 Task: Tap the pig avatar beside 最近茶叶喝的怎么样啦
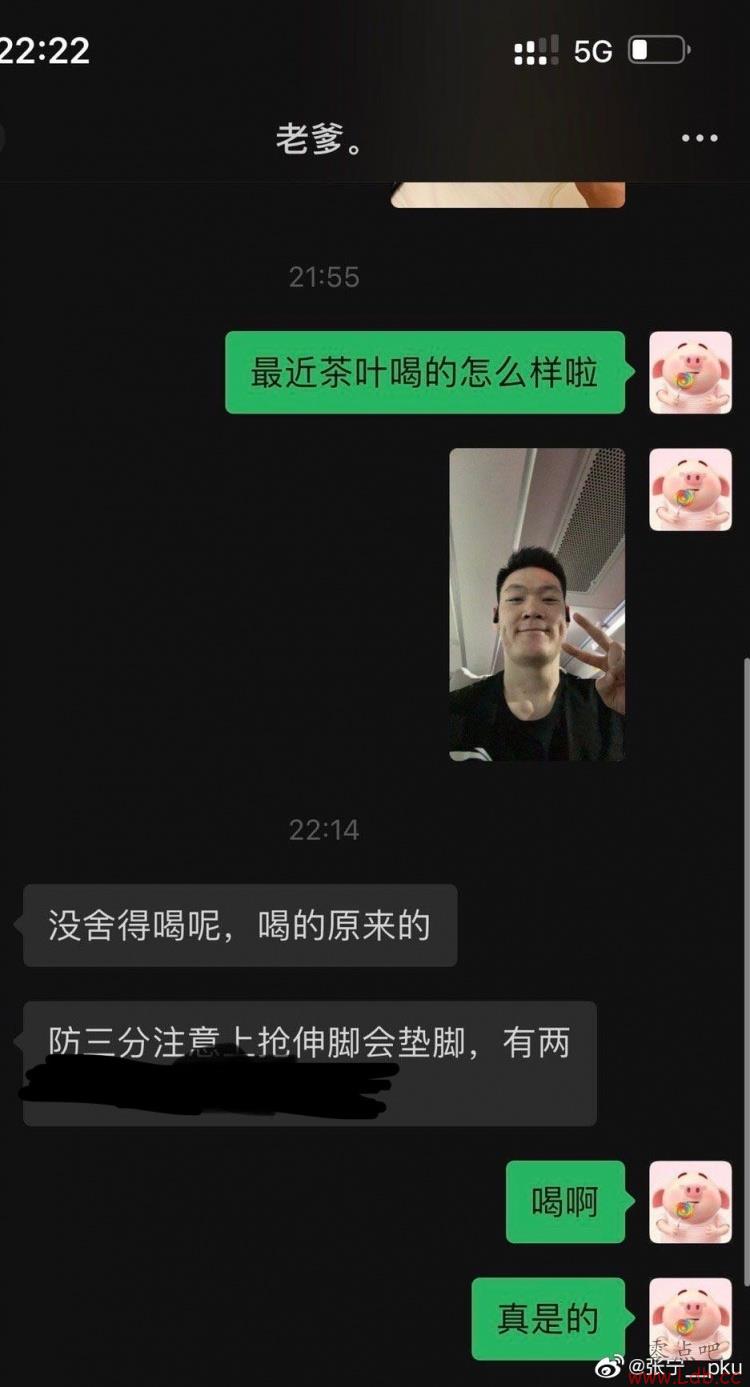[x=690, y=373]
